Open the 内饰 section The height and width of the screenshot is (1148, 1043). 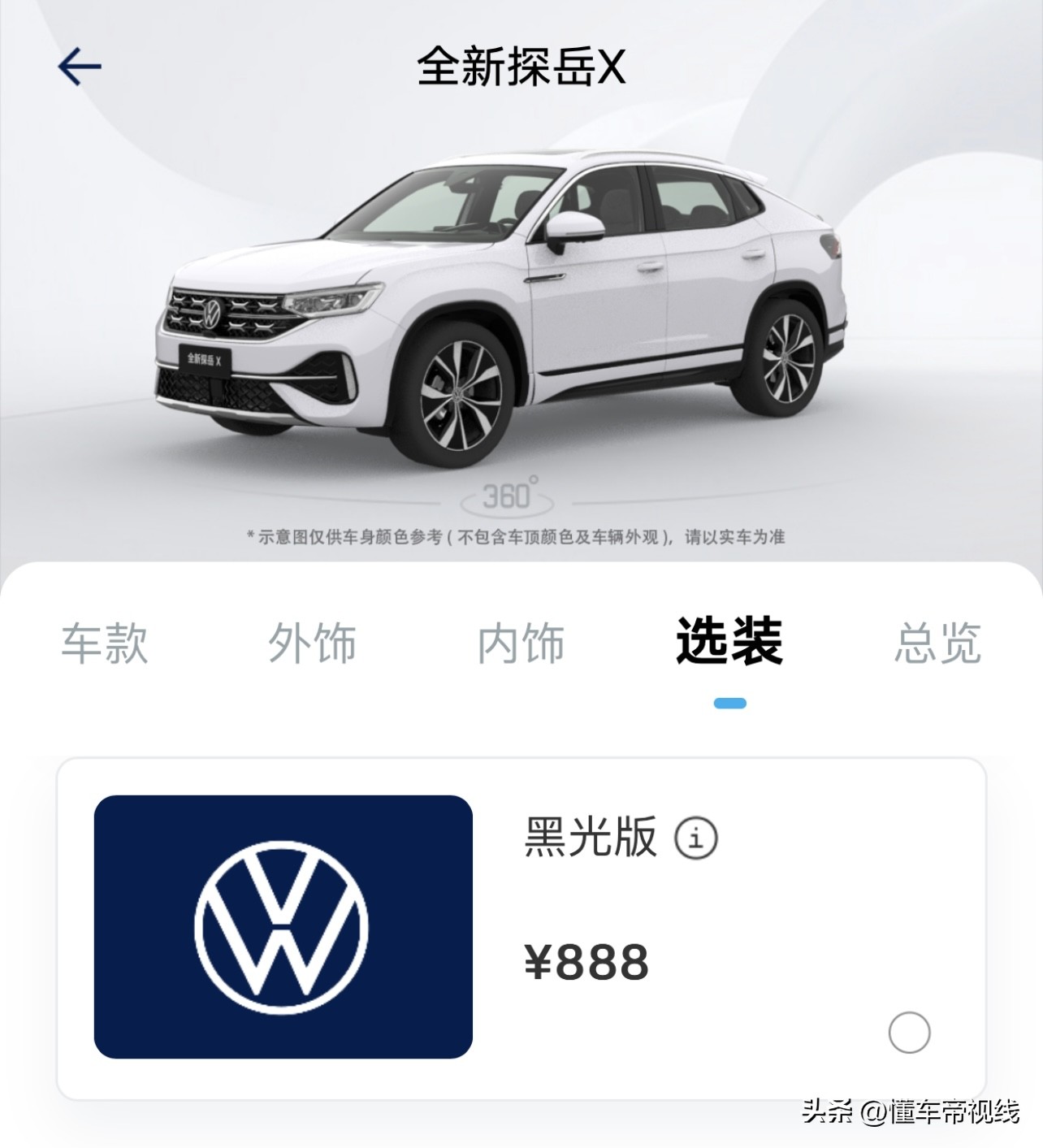(x=524, y=643)
